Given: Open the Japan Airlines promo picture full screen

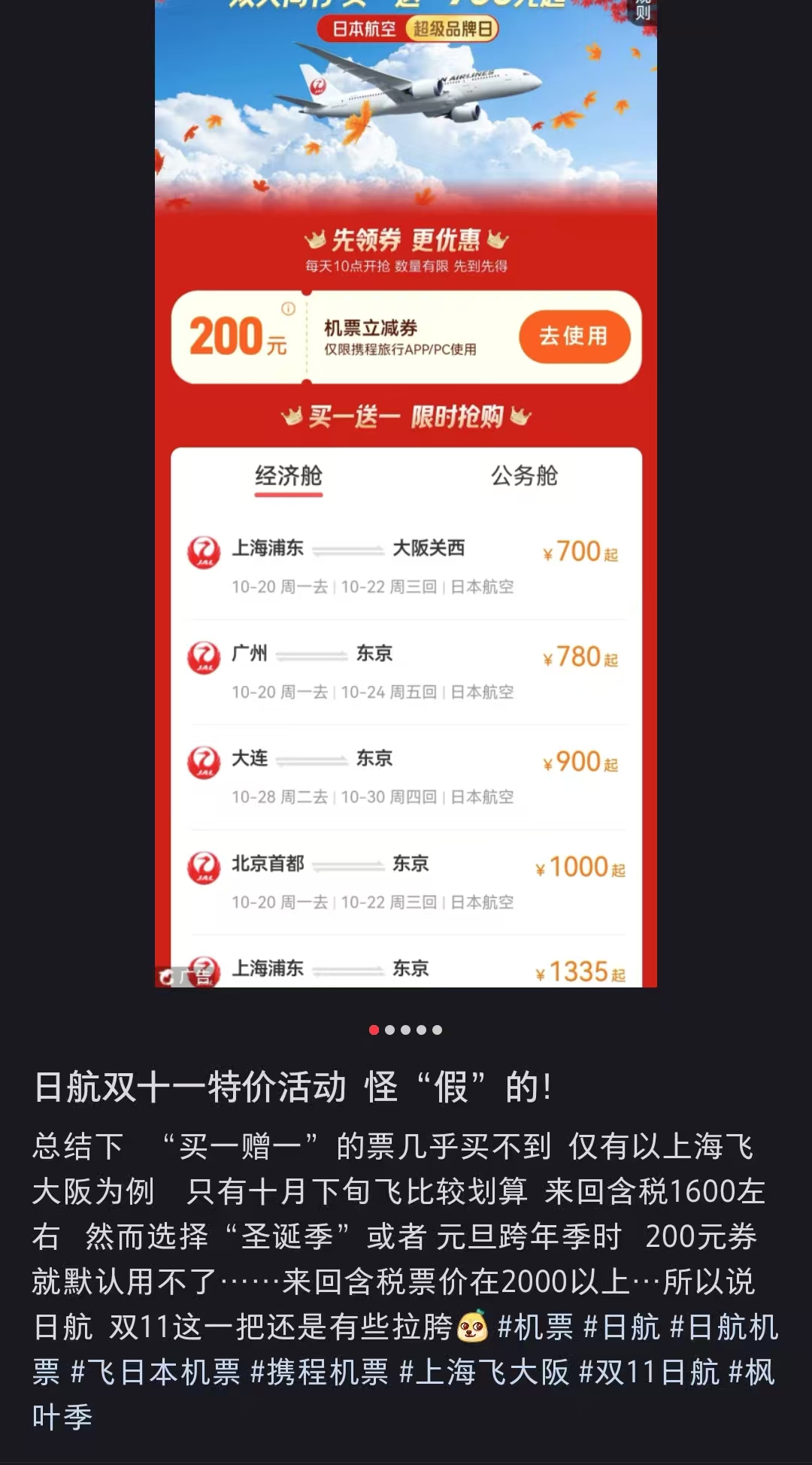Looking at the screenshot, I should point(406,493).
